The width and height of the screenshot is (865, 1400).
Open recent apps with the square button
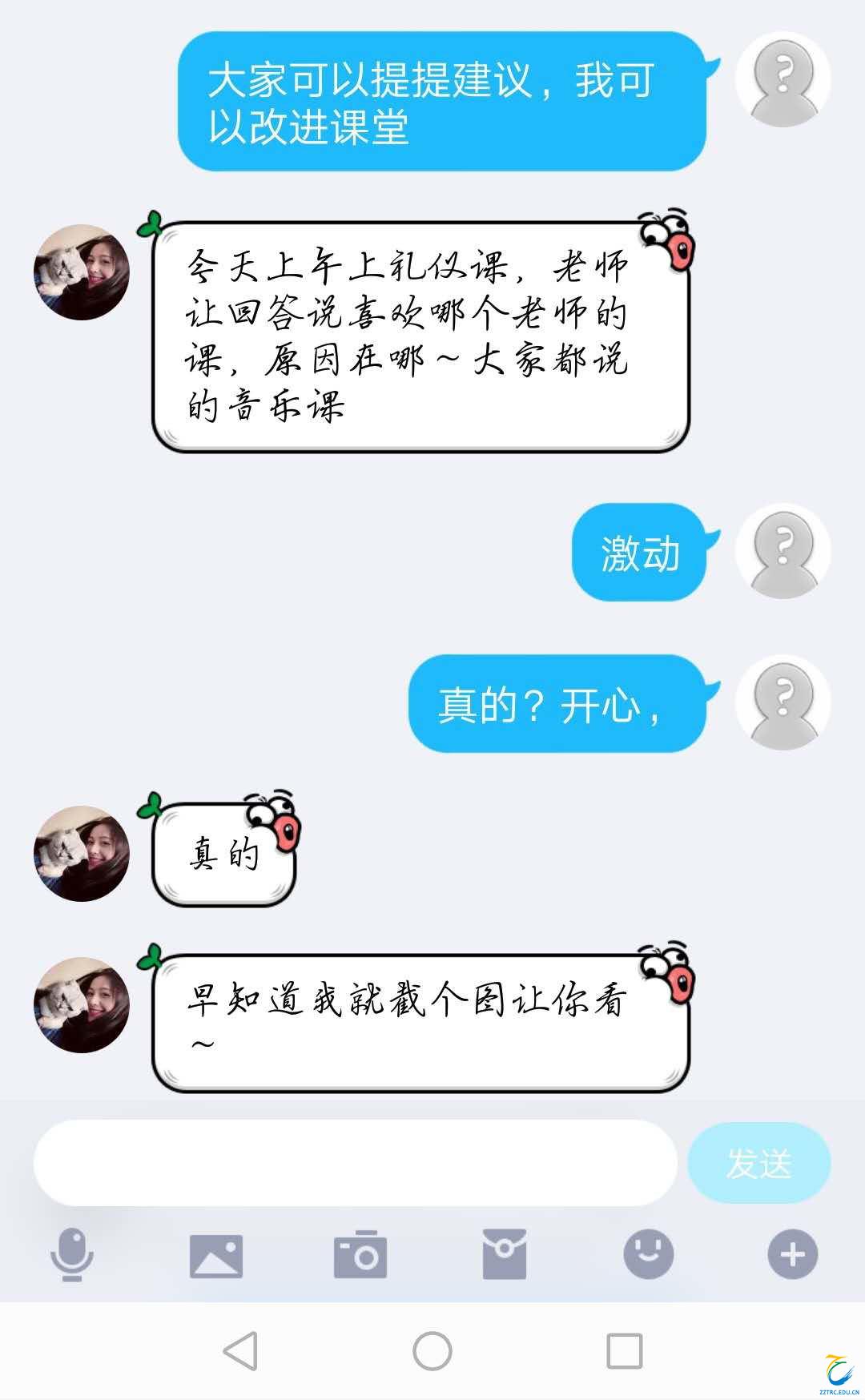pos(625,1351)
